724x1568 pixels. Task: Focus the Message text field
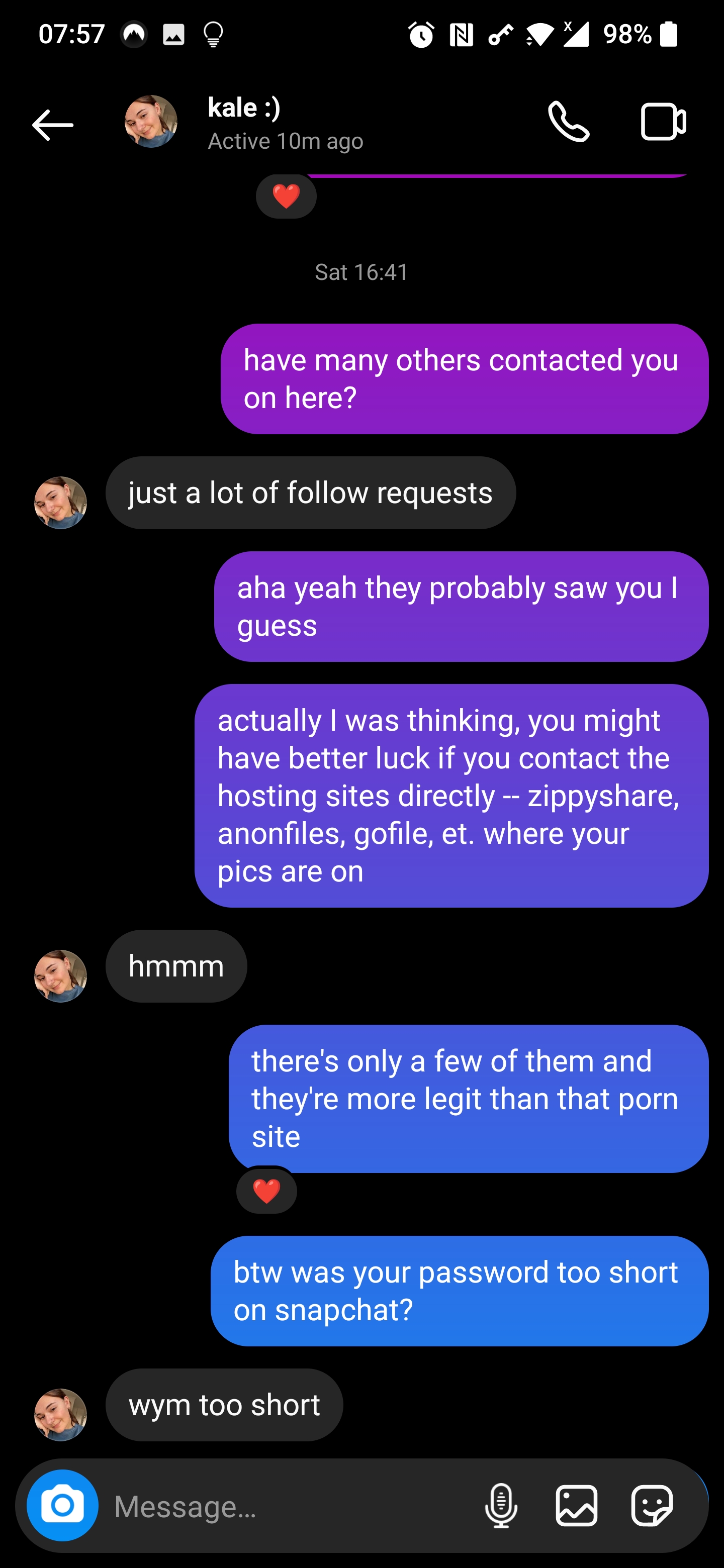[x=292, y=1507]
